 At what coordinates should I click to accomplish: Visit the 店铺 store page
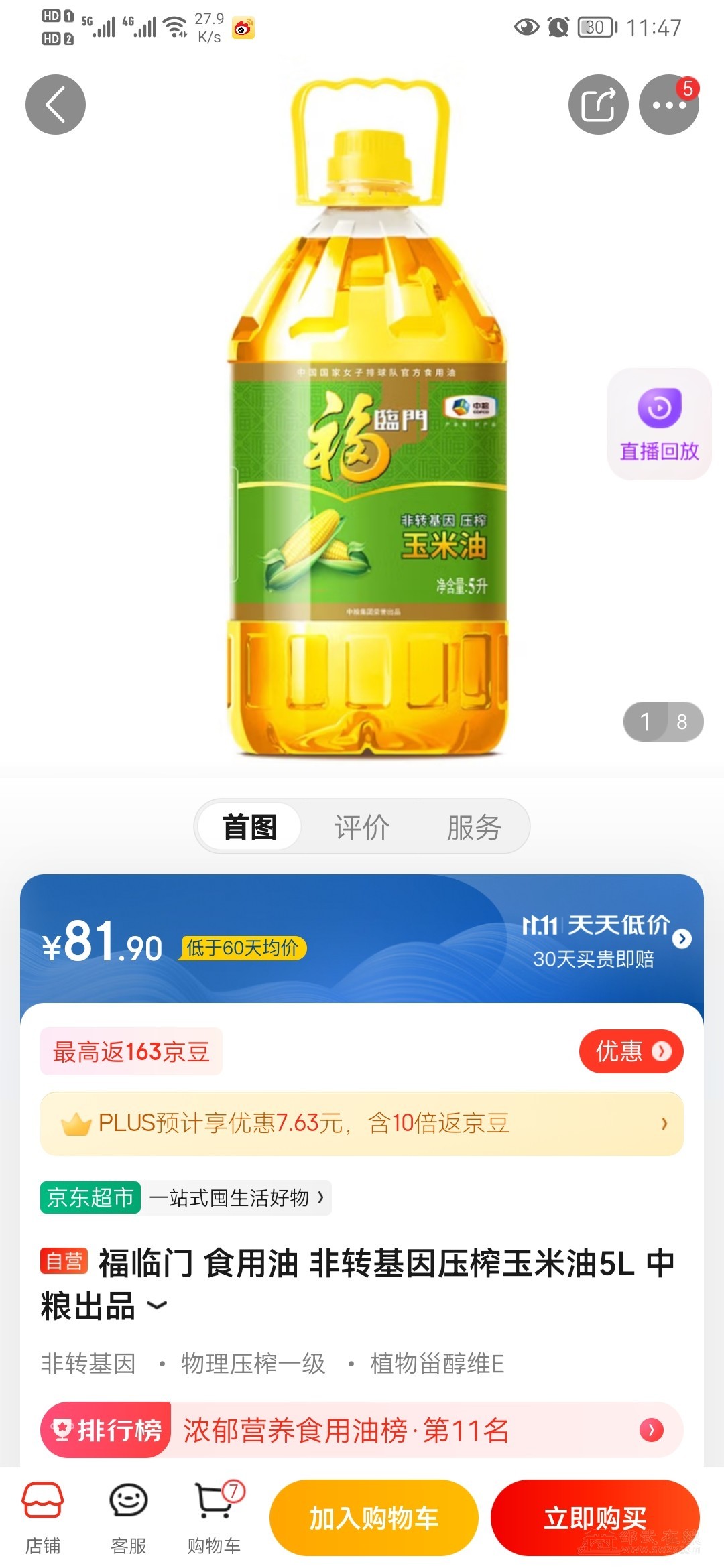(43, 1518)
